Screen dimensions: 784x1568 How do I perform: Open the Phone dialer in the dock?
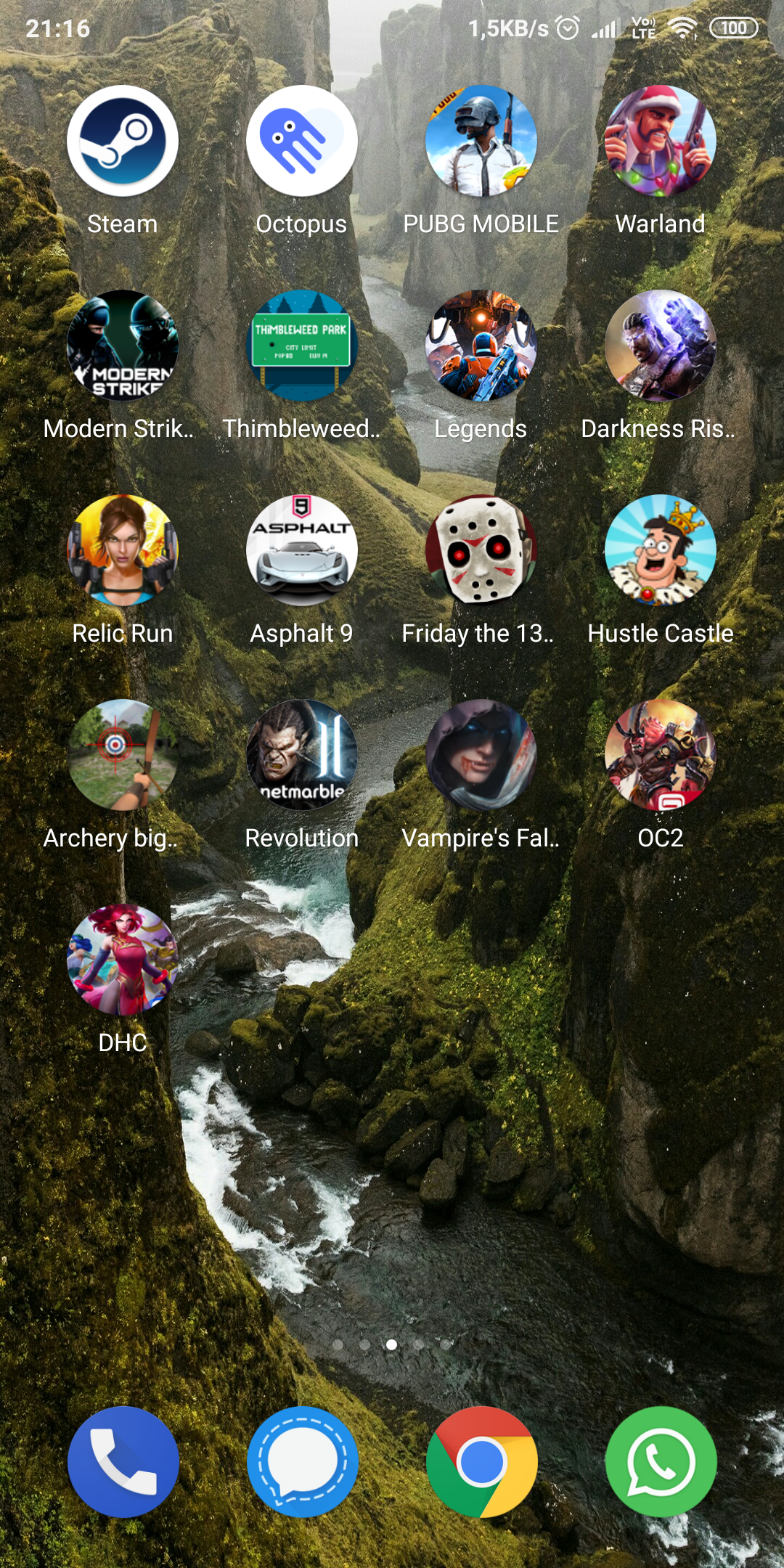pos(122,1462)
